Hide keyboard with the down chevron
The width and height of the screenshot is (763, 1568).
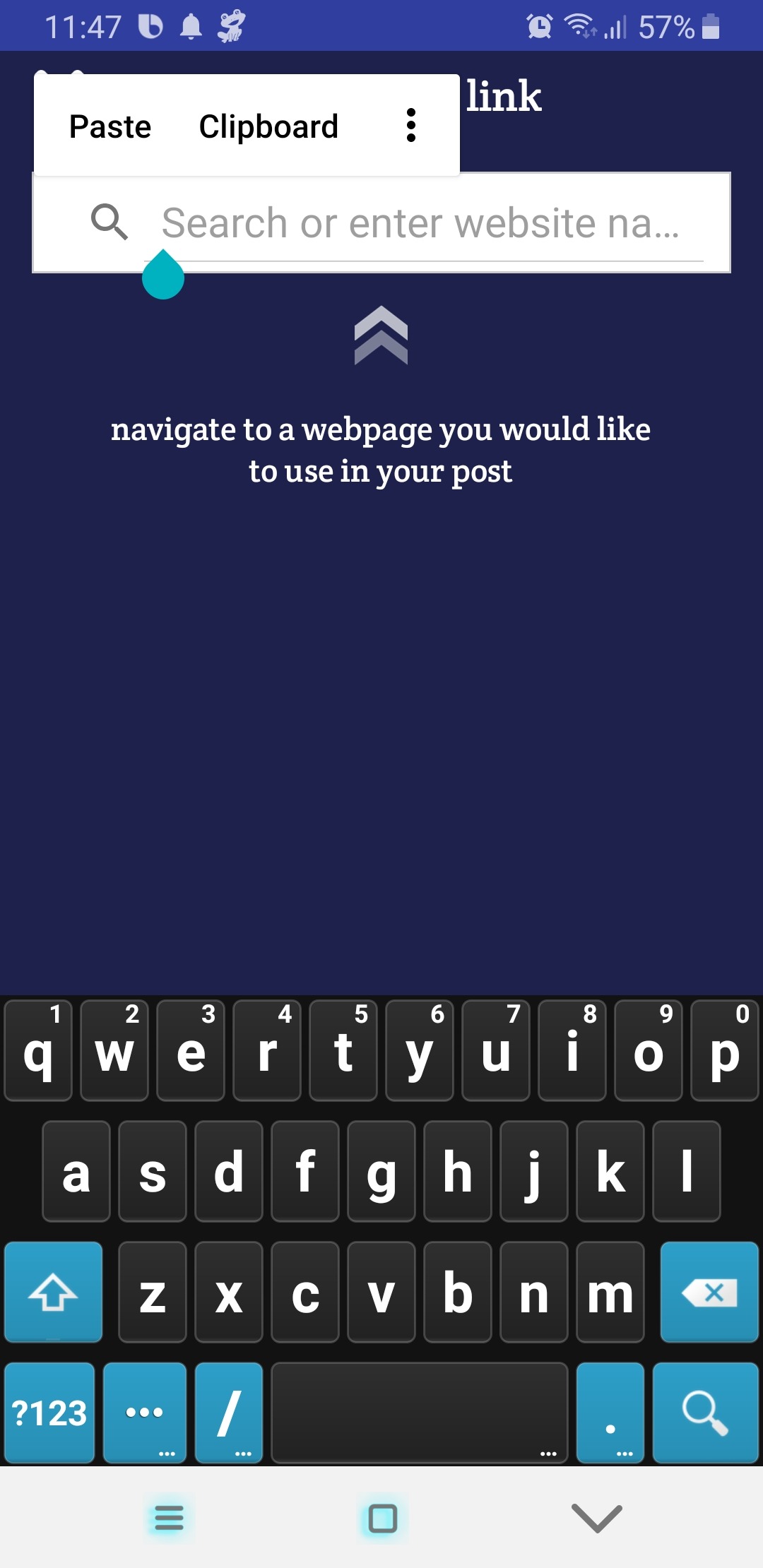596,1518
